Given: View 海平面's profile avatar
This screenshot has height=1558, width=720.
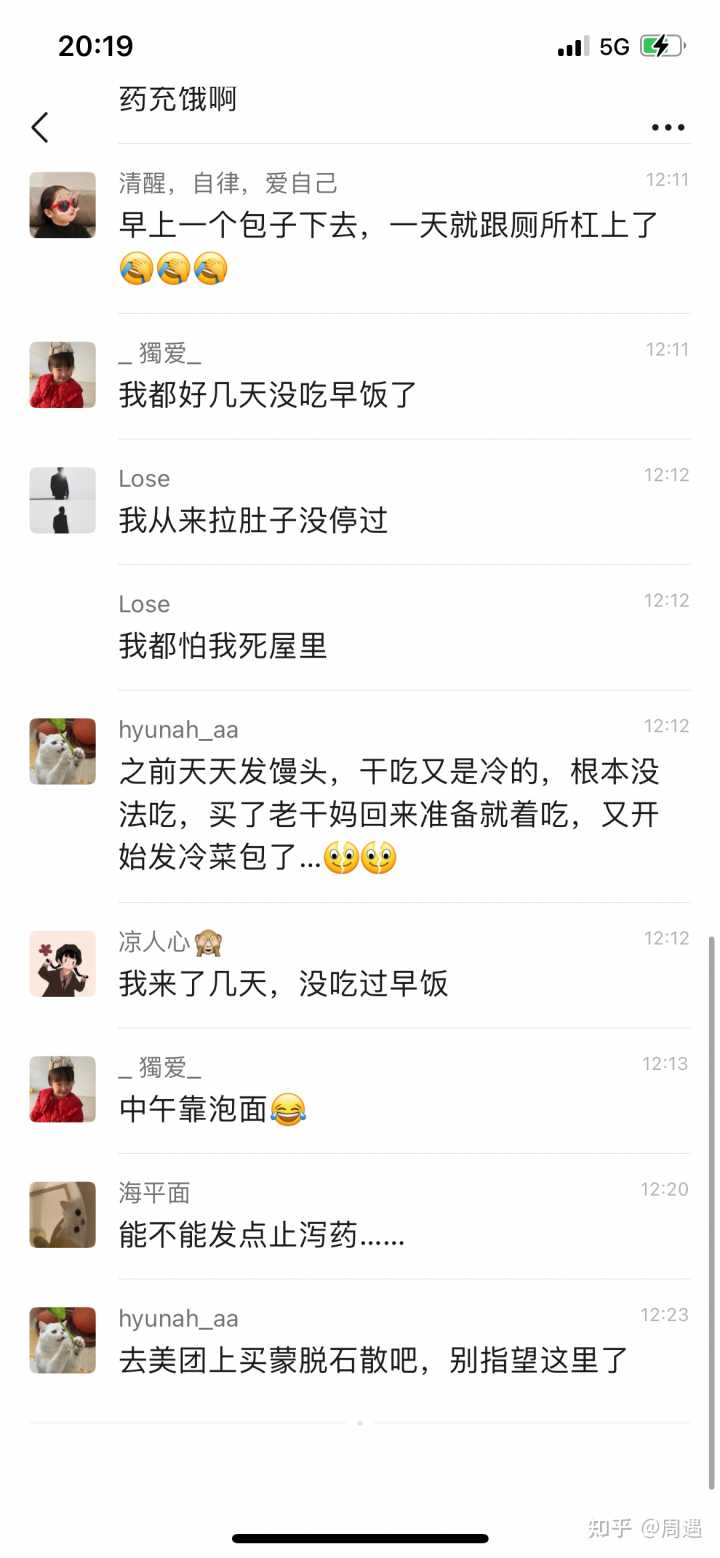Looking at the screenshot, I should (x=62, y=1215).
